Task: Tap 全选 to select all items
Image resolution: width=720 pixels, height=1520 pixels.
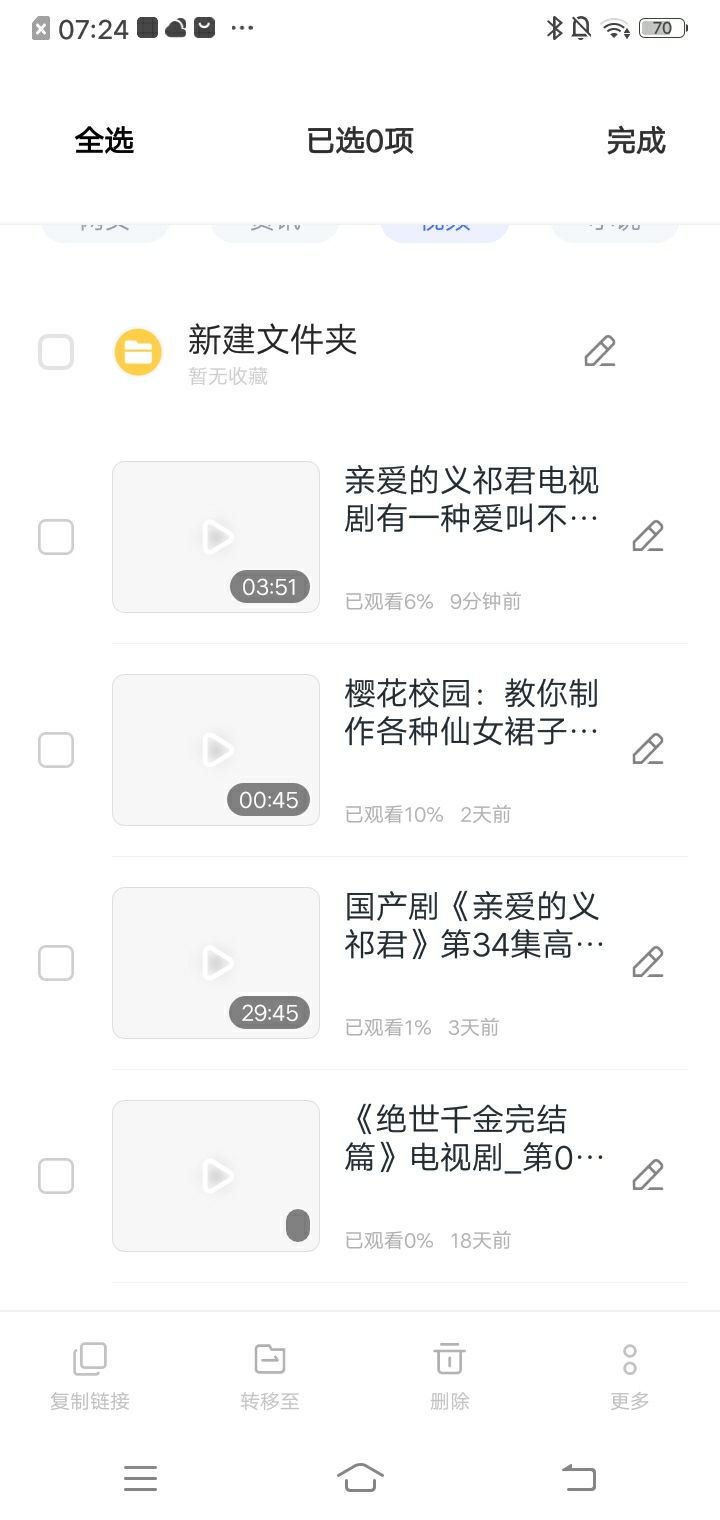Action: [x=104, y=141]
